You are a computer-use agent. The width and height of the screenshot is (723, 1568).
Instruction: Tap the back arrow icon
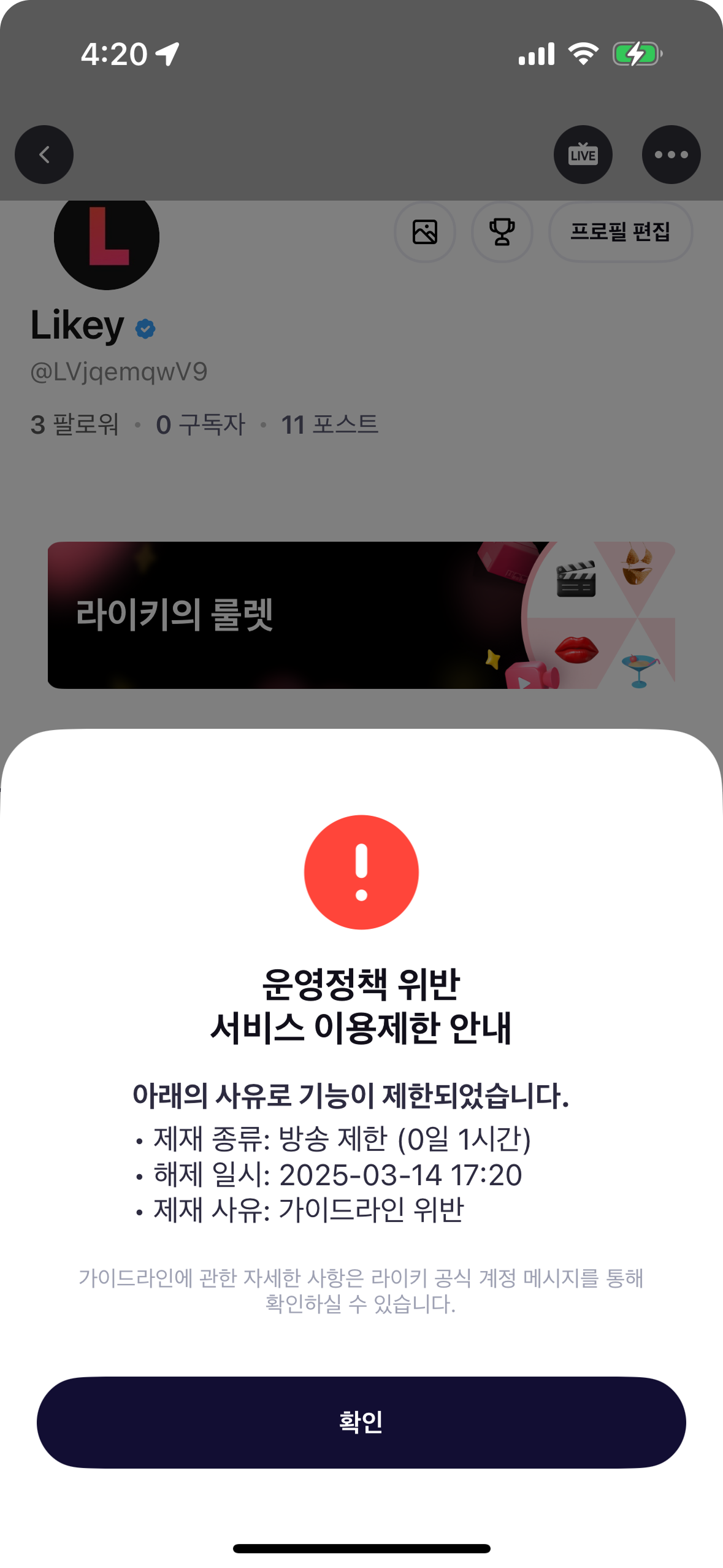(x=44, y=155)
